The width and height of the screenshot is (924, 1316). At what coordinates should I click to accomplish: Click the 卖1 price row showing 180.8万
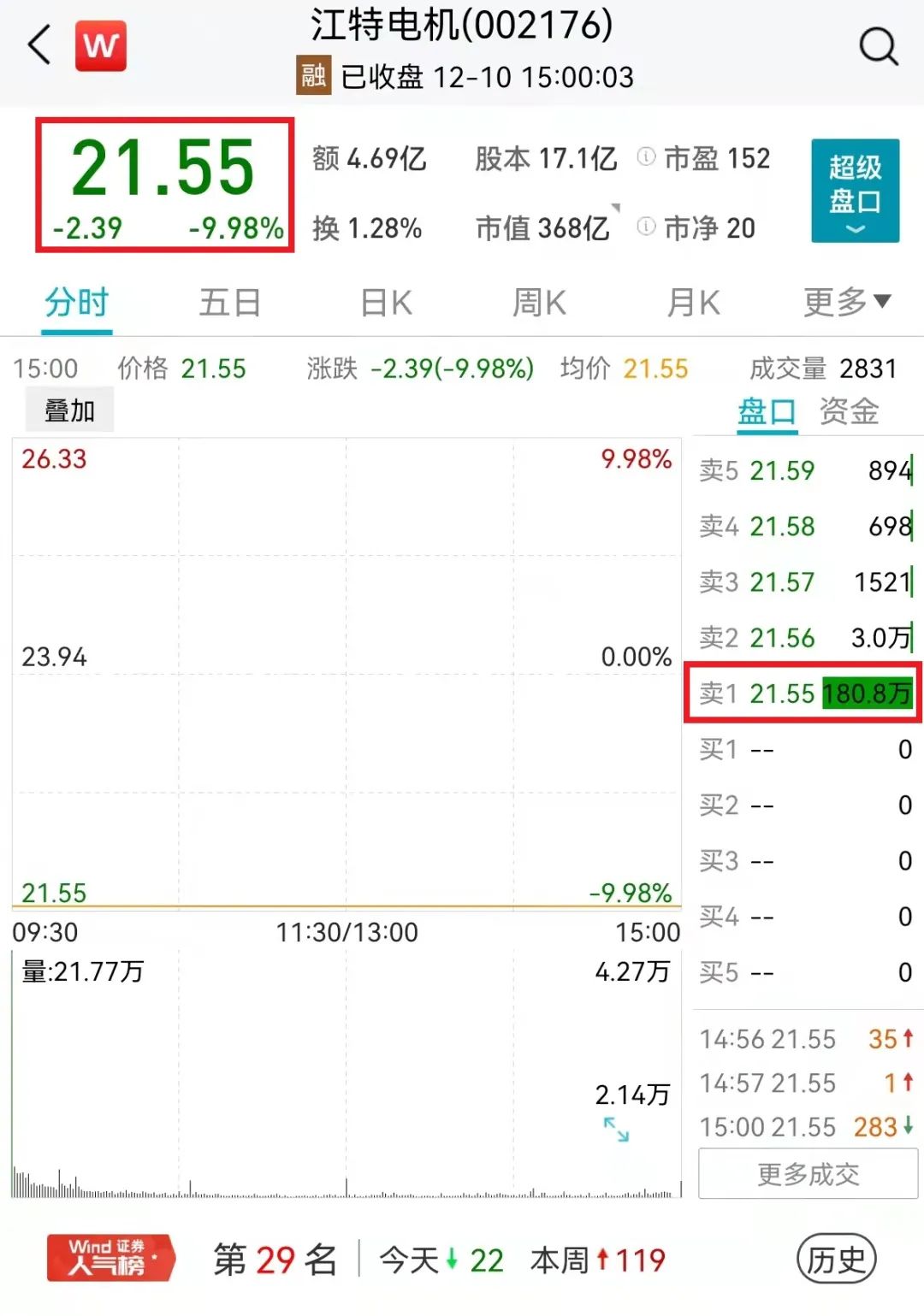click(804, 693)
